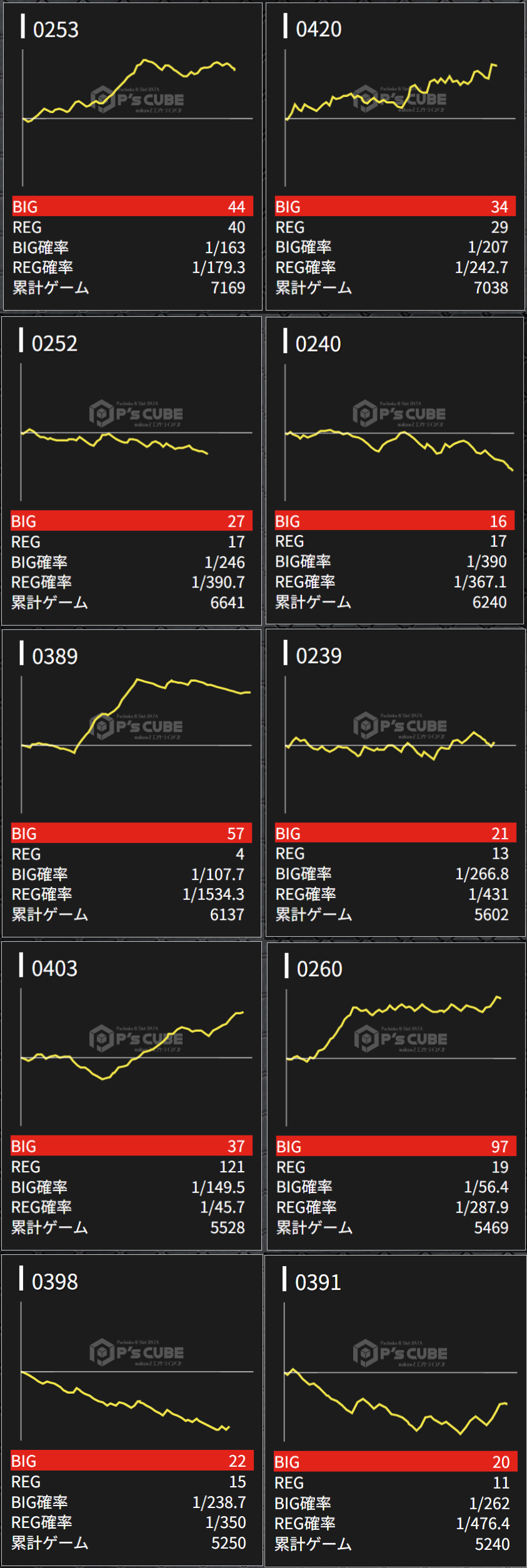Select machine number 0420 label
This screenshot has height=1568, width=527.
pos(320,29)
